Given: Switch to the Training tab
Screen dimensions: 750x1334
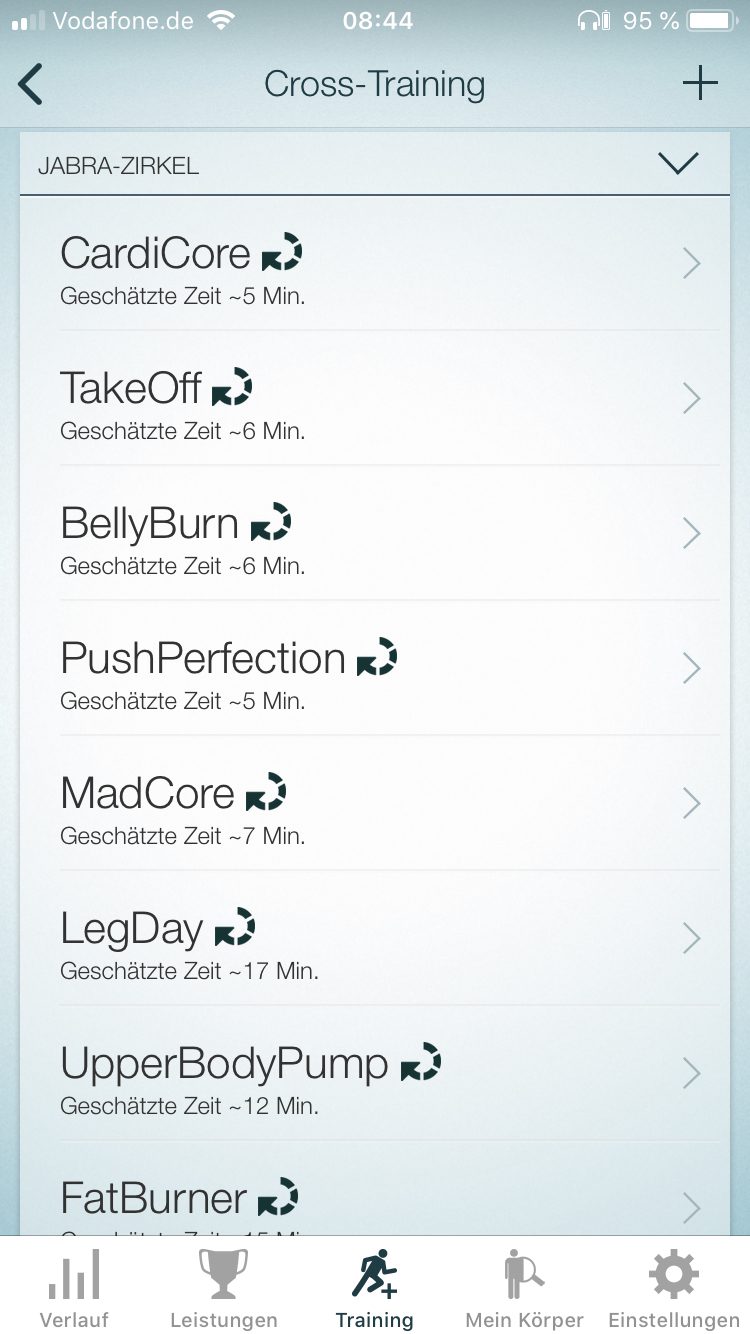Looking at the screenshot, I should 374,1288.
